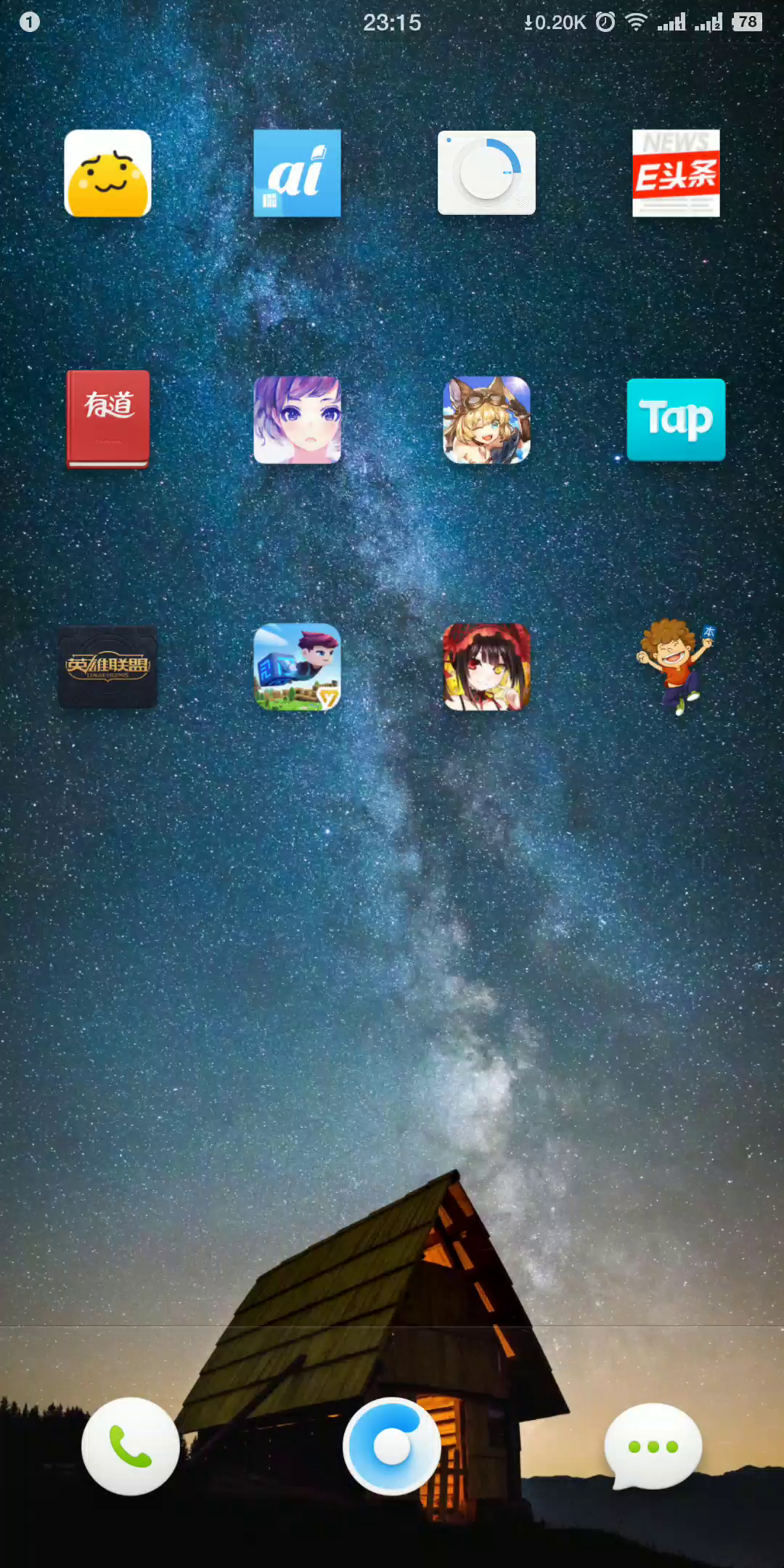Launch the jumping cartoon boy app
Image resolution: width=784 pixels, height=1568 pixels.
coord(676,667)
